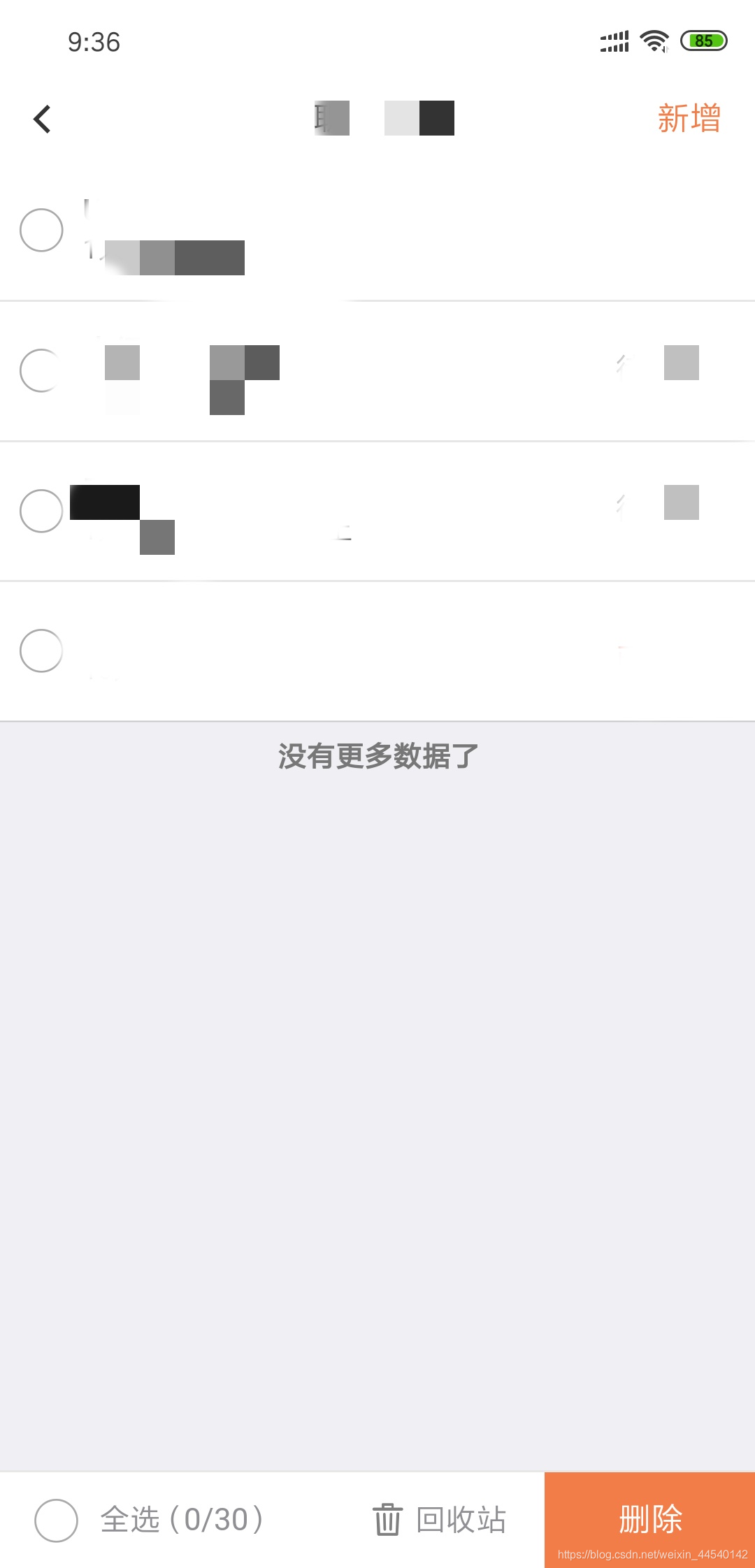Check the 全选 select-all circle
This screenshot has height=1568, width=755.
[56, 1520]
